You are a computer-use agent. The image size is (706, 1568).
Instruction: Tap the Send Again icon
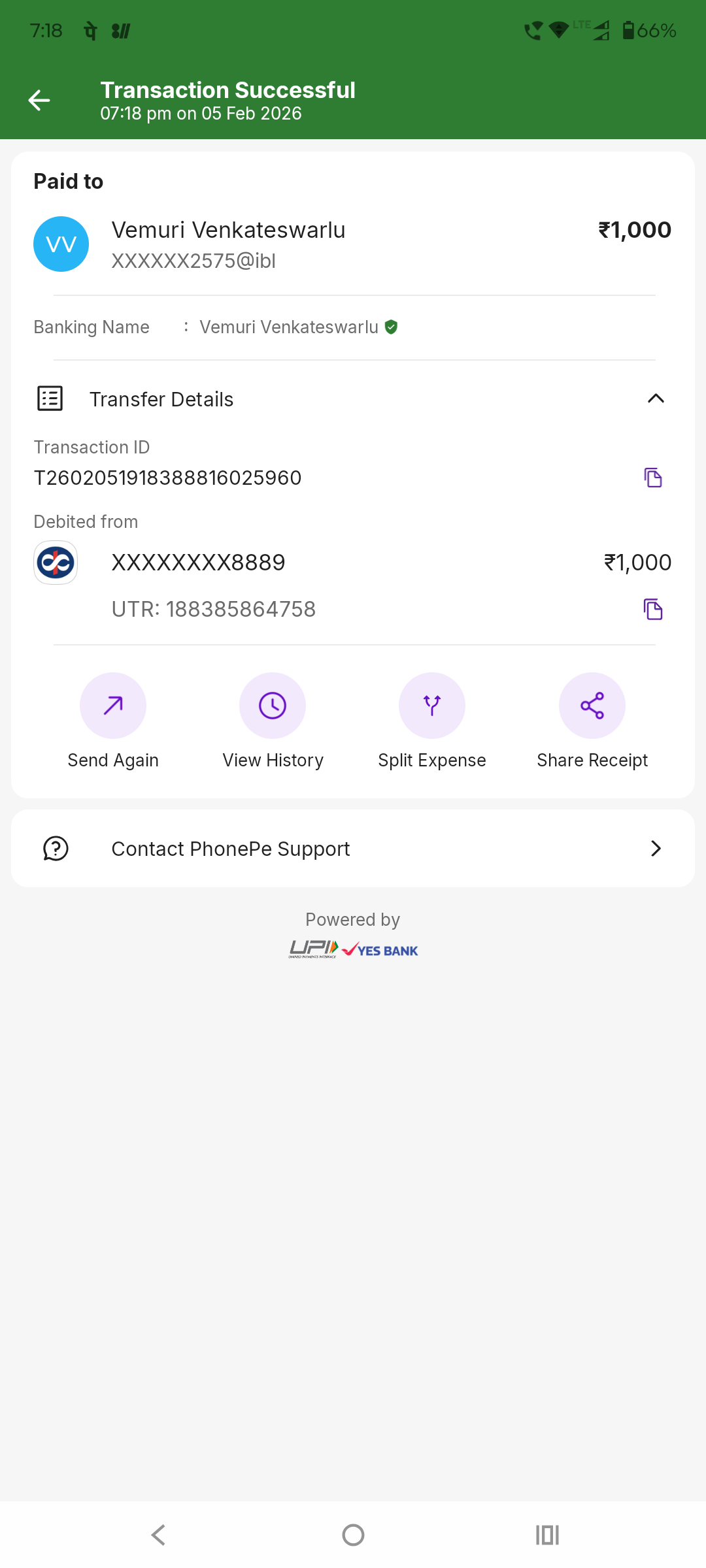click(x=113, y=706)
